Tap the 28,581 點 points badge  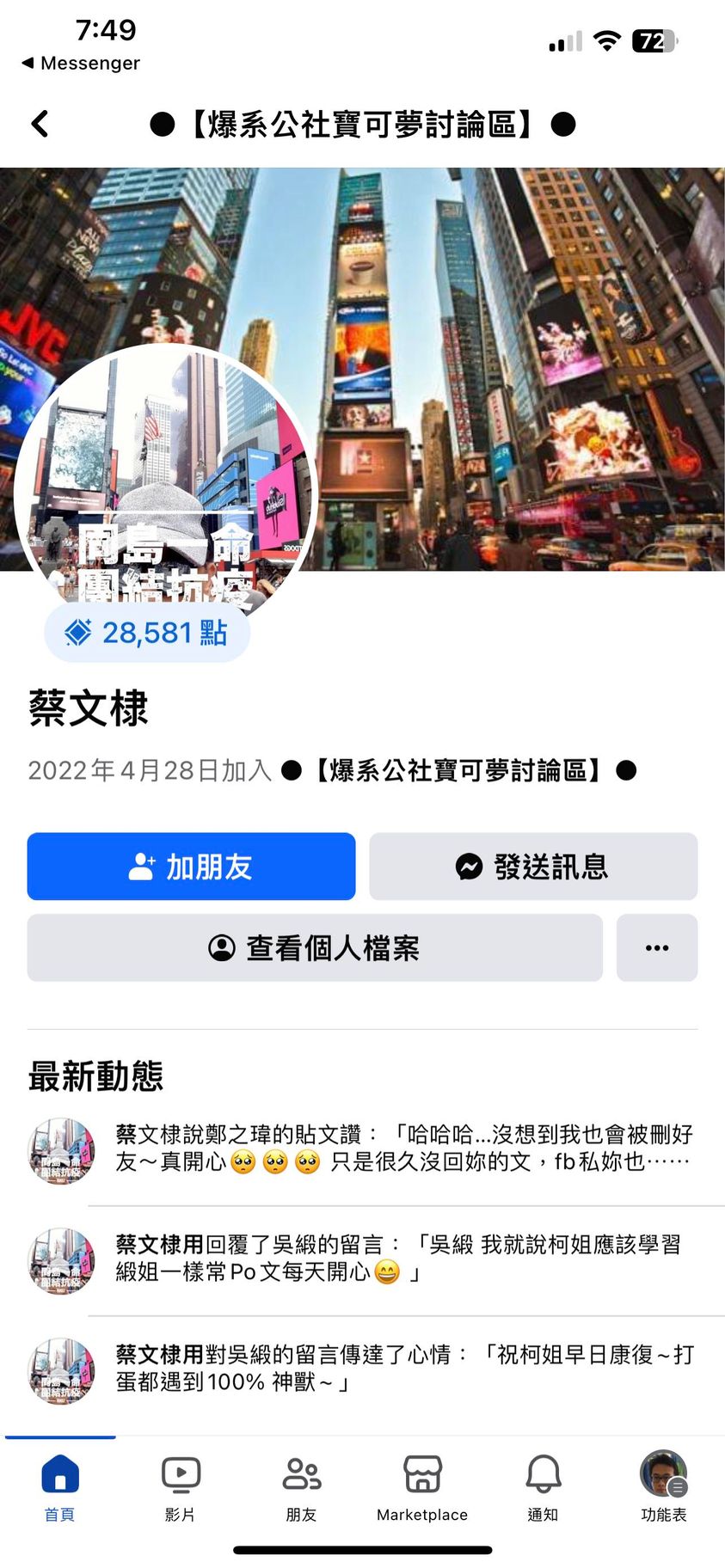147,633
